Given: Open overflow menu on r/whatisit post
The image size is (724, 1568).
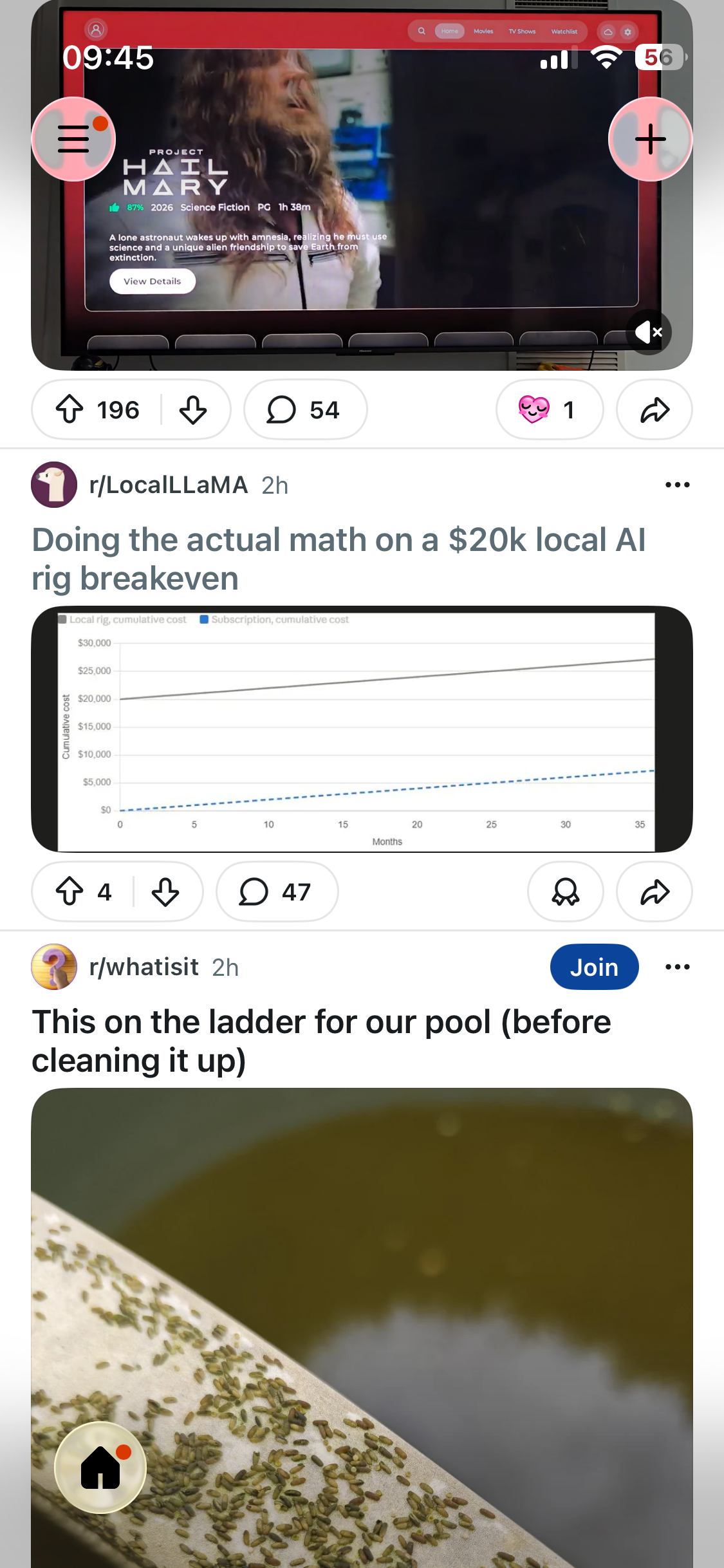Looking at the screenshot, I should [x=678, y=967].
